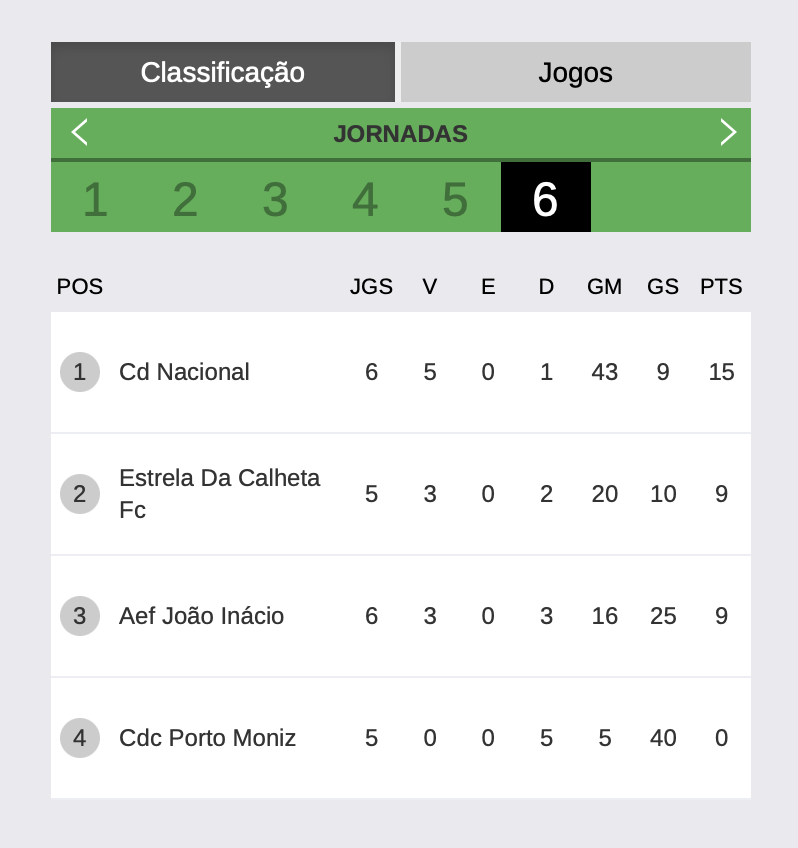Select jornada 1
Screen dimensions: 798x848
[x=95, y=198]
